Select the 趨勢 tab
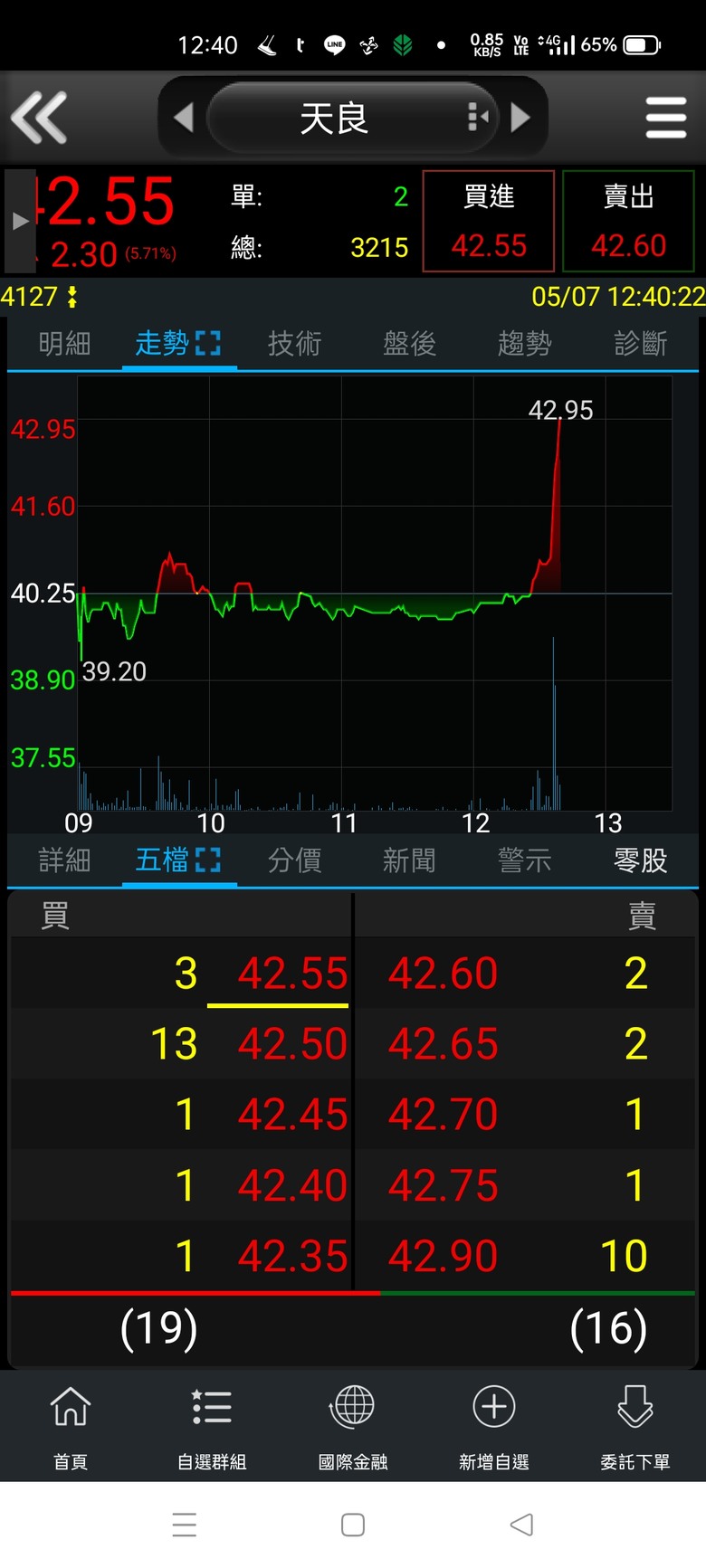This screenshot has width=706, height=1568. coord(524,344)
